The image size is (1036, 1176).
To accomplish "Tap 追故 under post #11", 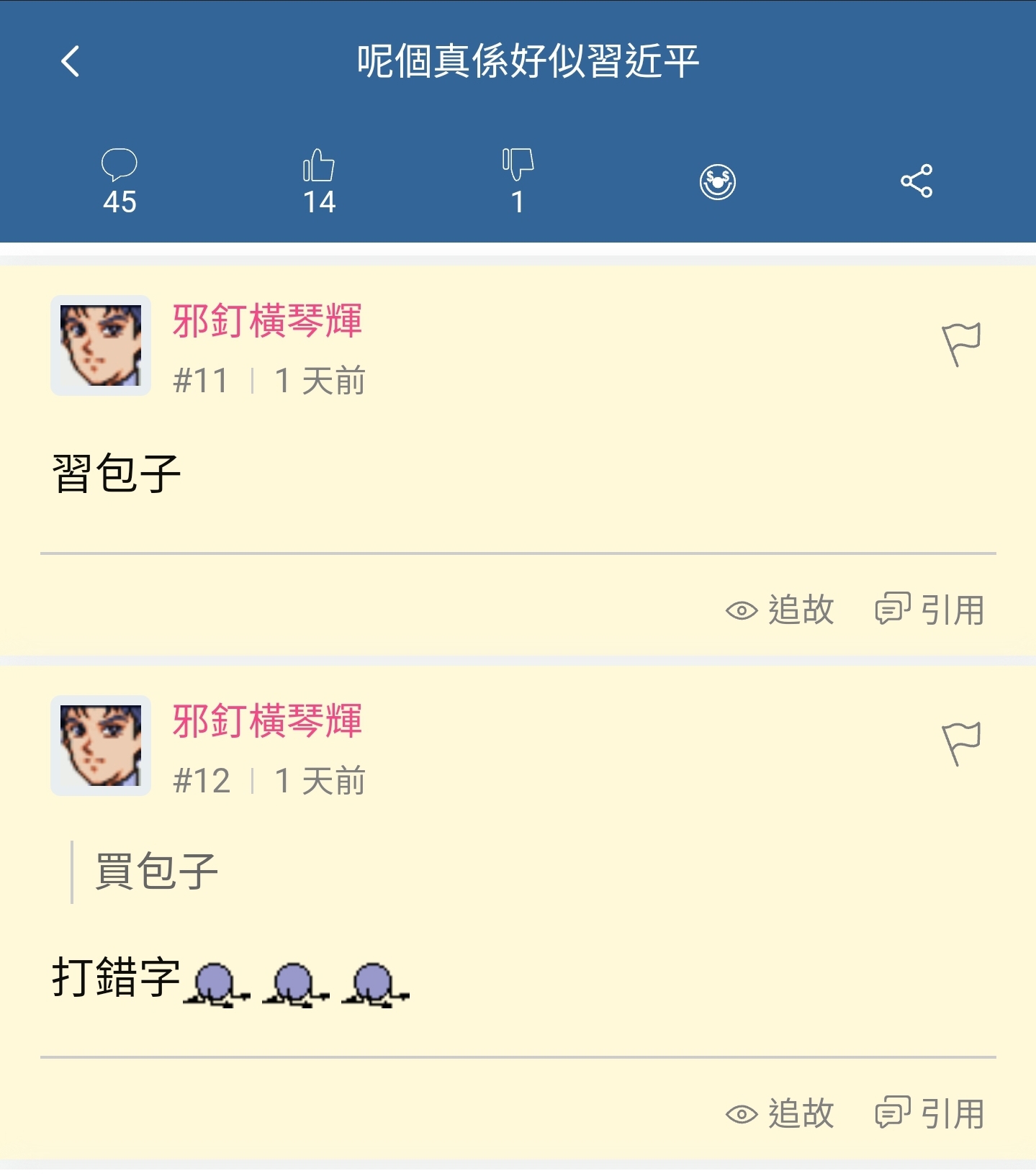I will [x=780, y=610].
